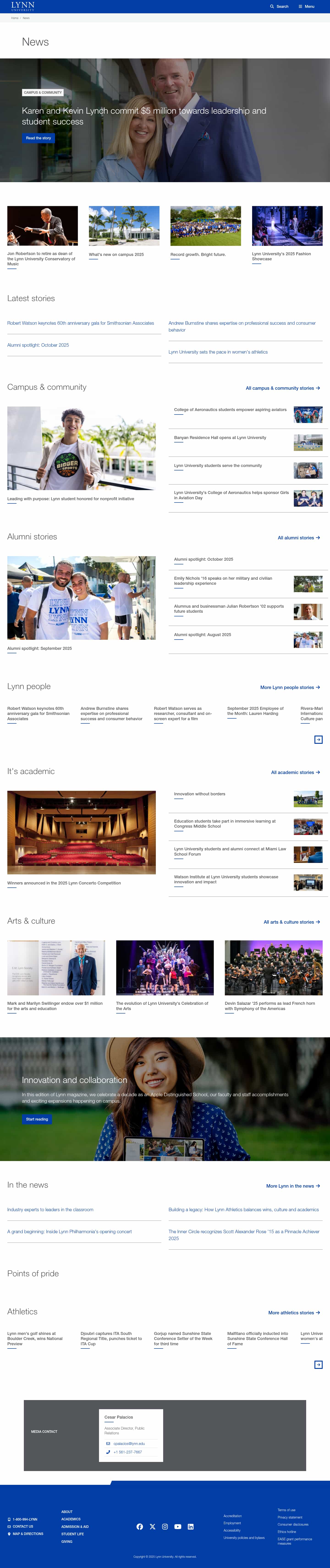Screen dimensions: 330x1568
Task: Open the Search button in header
Action: 279,6
